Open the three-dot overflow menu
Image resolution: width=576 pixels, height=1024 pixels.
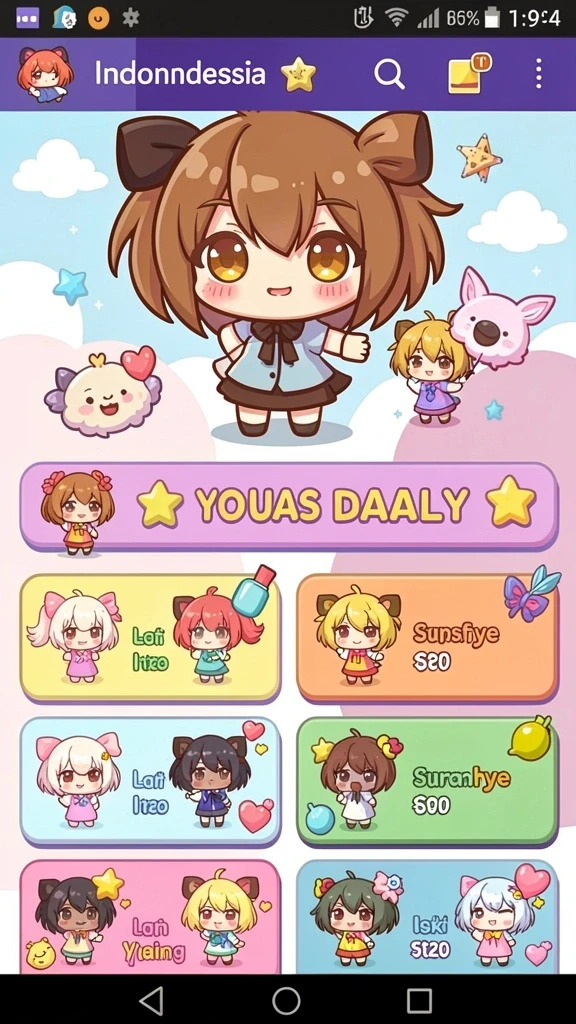pyautogui.click(x=538, y=74)
